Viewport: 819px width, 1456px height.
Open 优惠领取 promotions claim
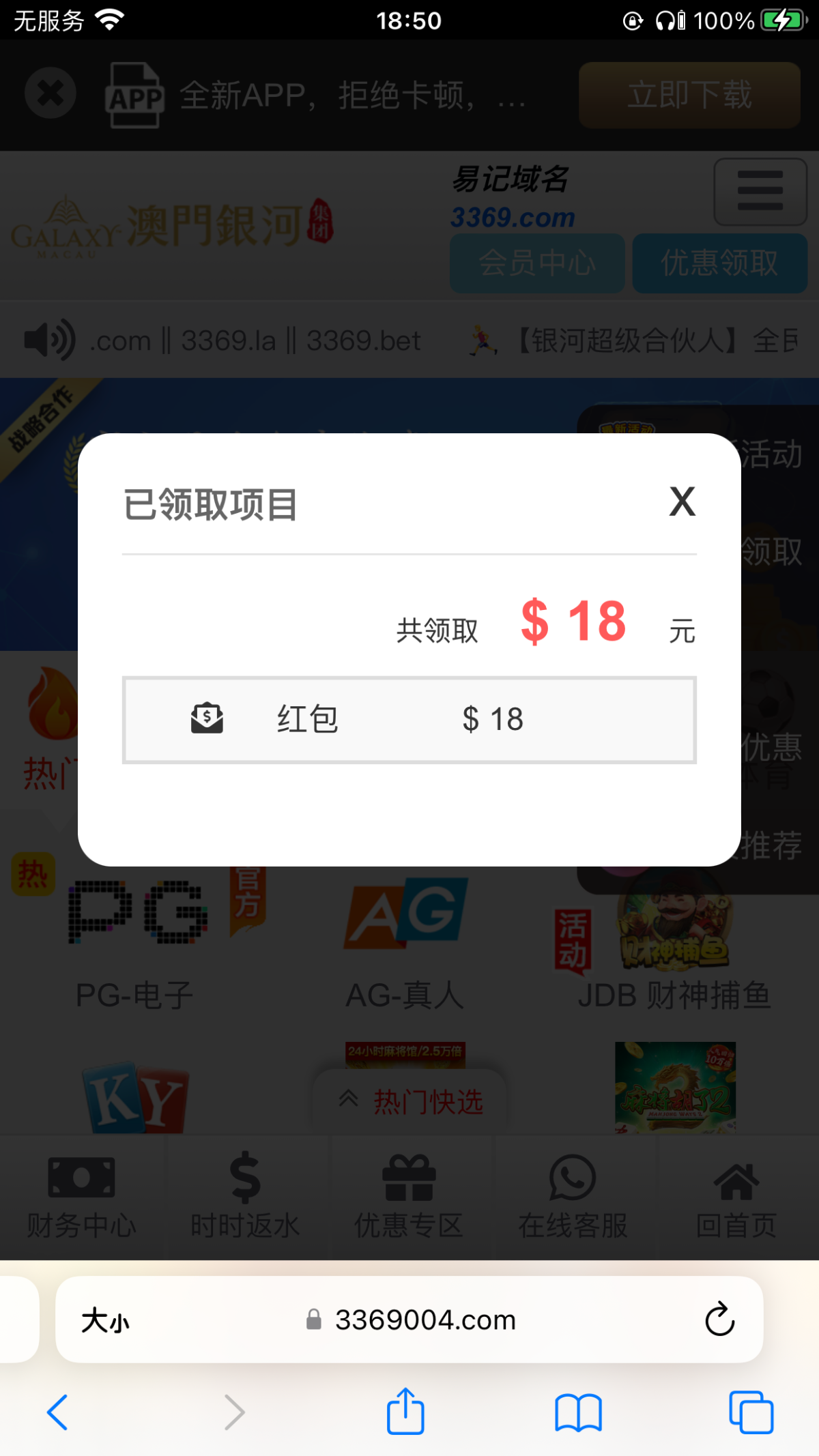coord(719,263)
